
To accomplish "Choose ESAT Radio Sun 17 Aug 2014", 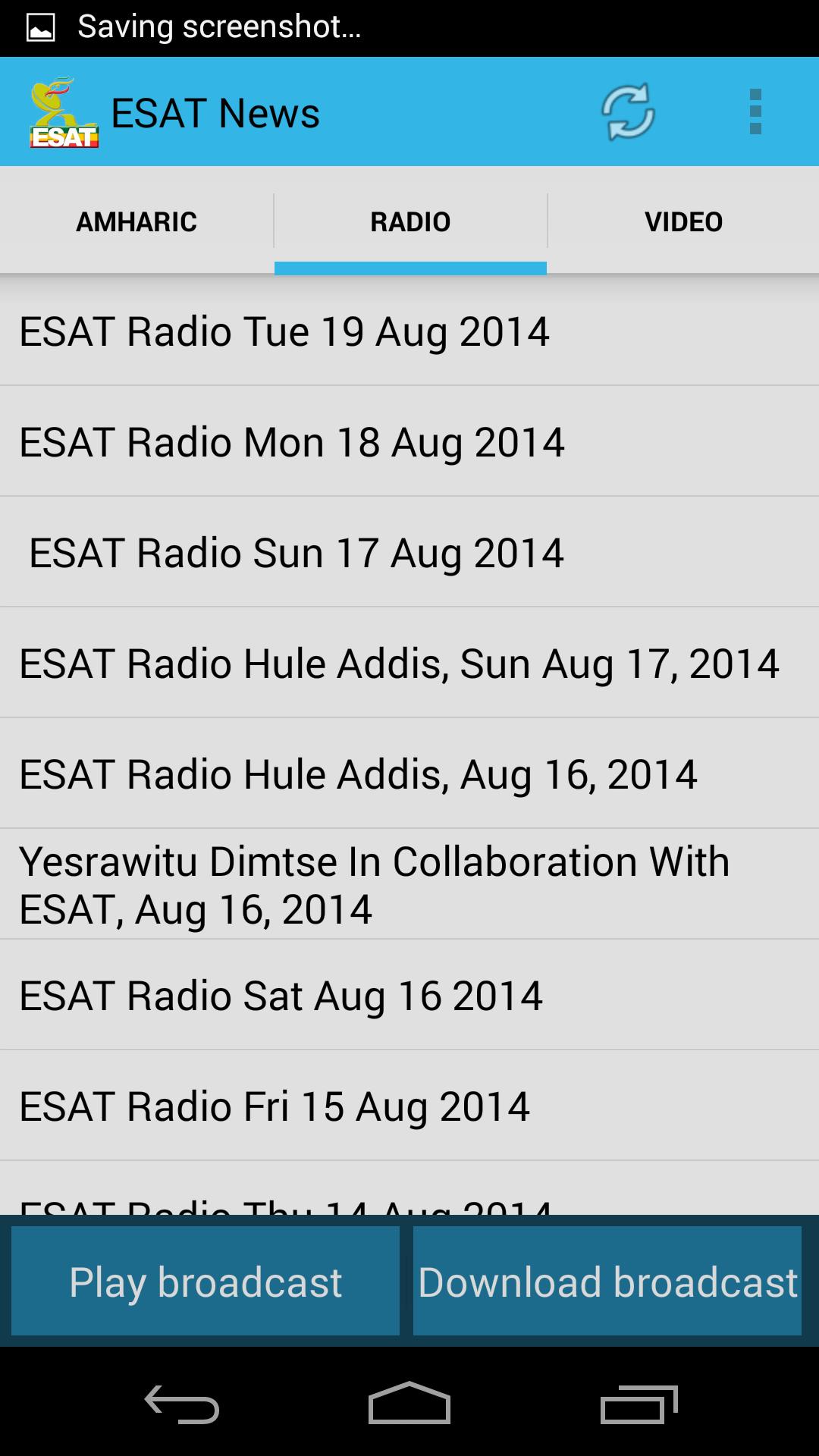I will pyautogui.click(x=409, y=553).
